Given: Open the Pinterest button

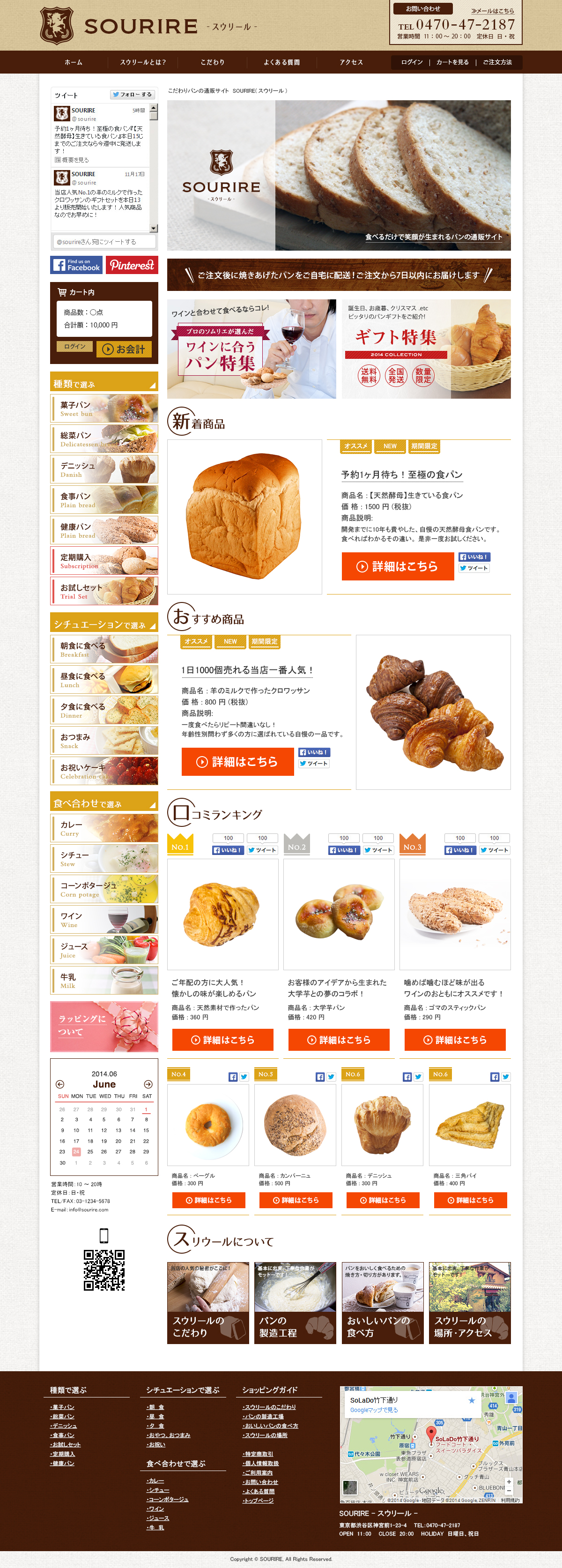Looking at the screenshot, I should (132, 265).
